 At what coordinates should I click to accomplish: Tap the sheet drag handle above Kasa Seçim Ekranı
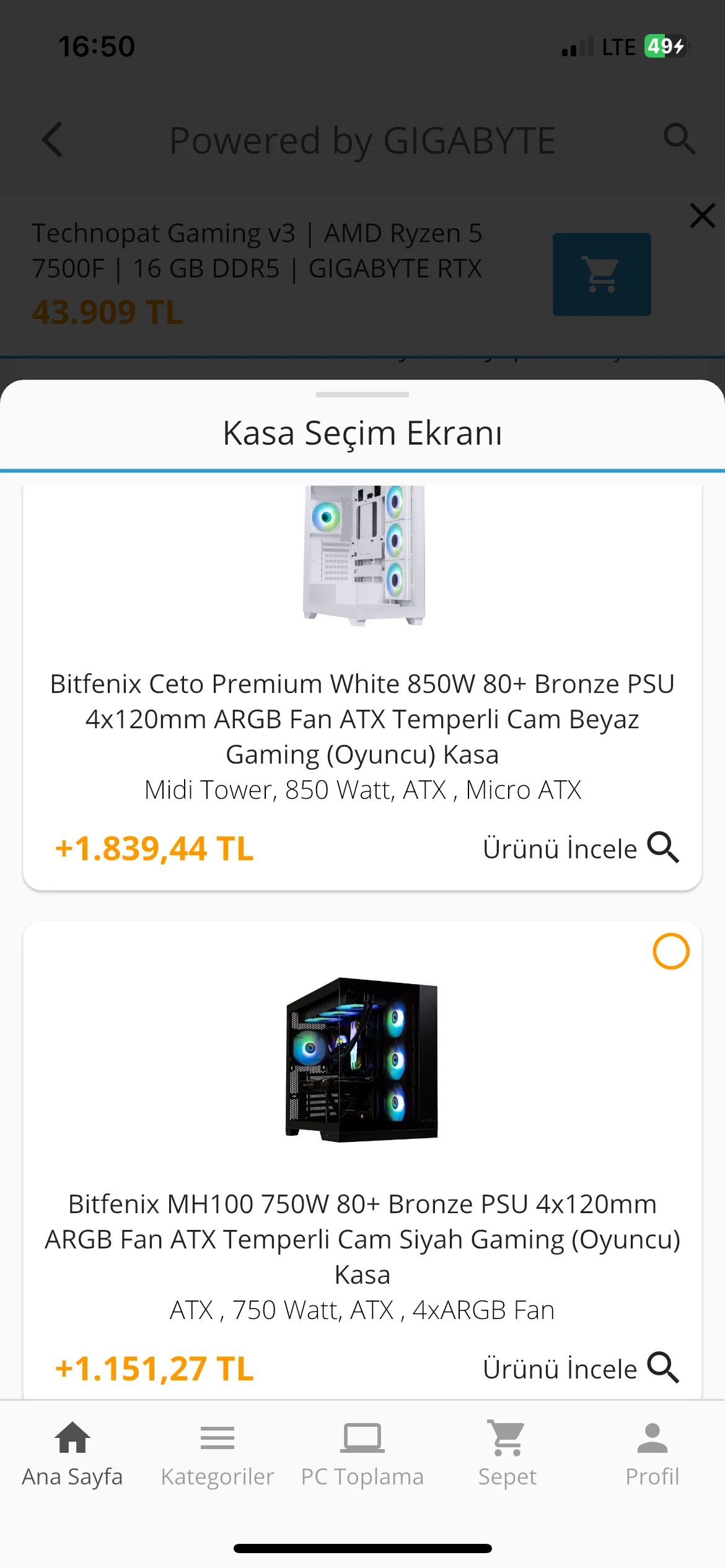click(x=362, y=394)
